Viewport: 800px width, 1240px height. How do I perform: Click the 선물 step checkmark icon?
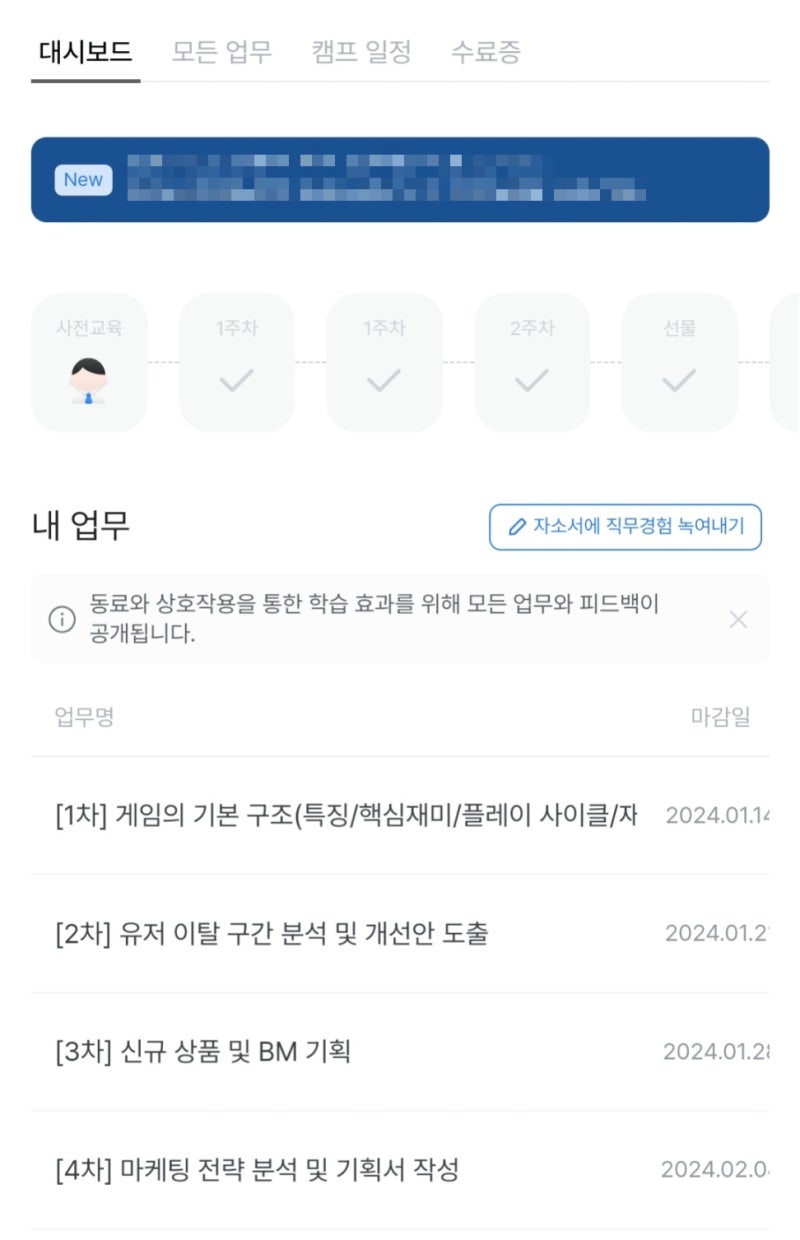678,380
